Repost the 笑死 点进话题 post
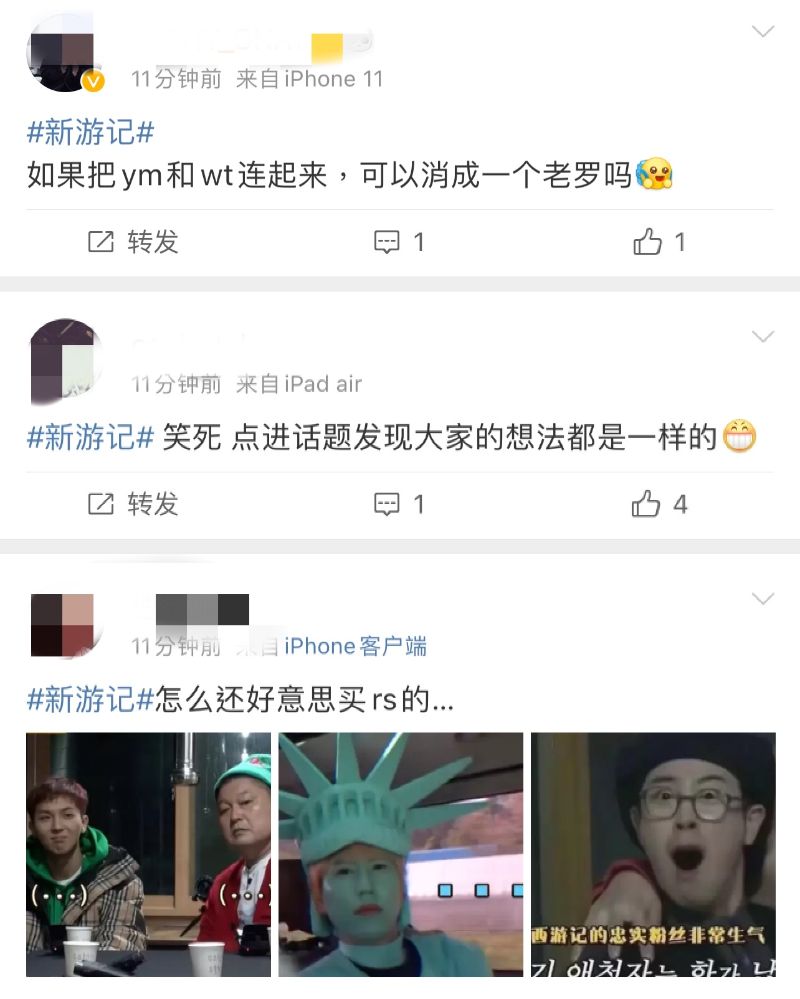The height and width of the screenshot is (999, 800). pos(133,505)
